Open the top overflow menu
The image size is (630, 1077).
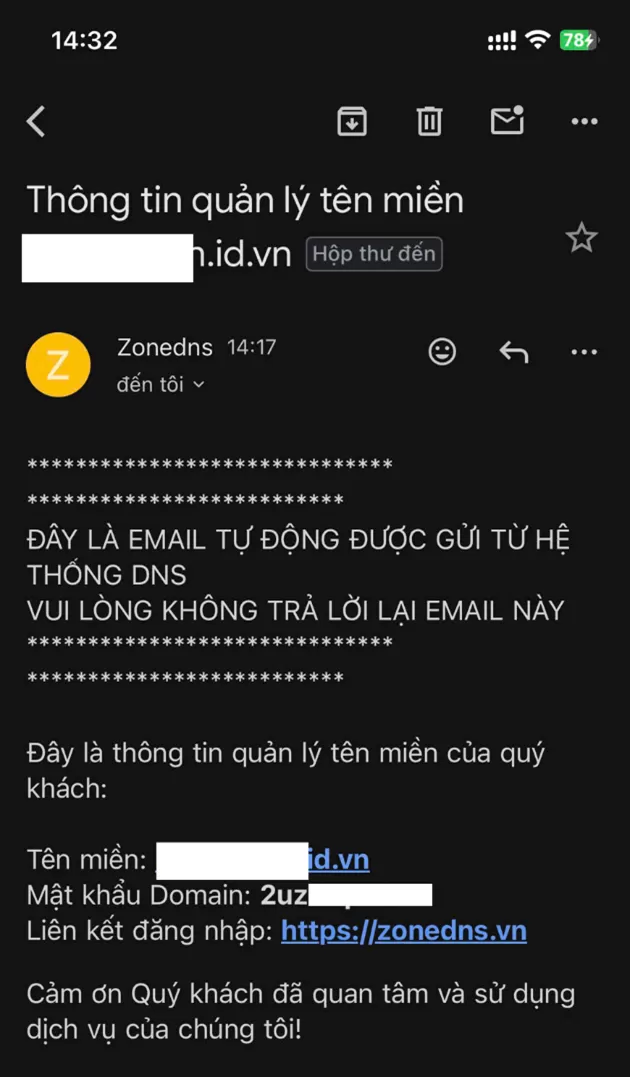pos(584,122)
